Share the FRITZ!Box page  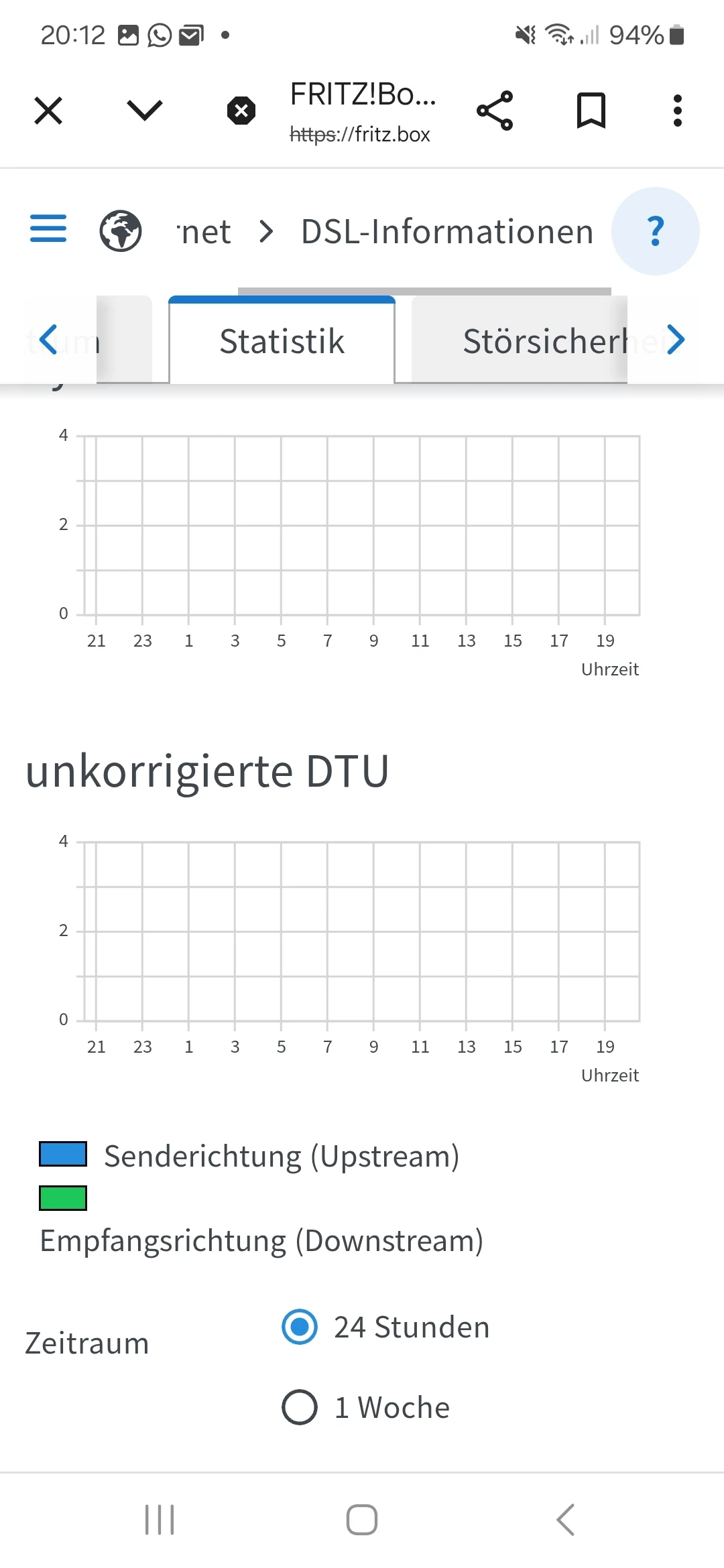click(495, 111)
